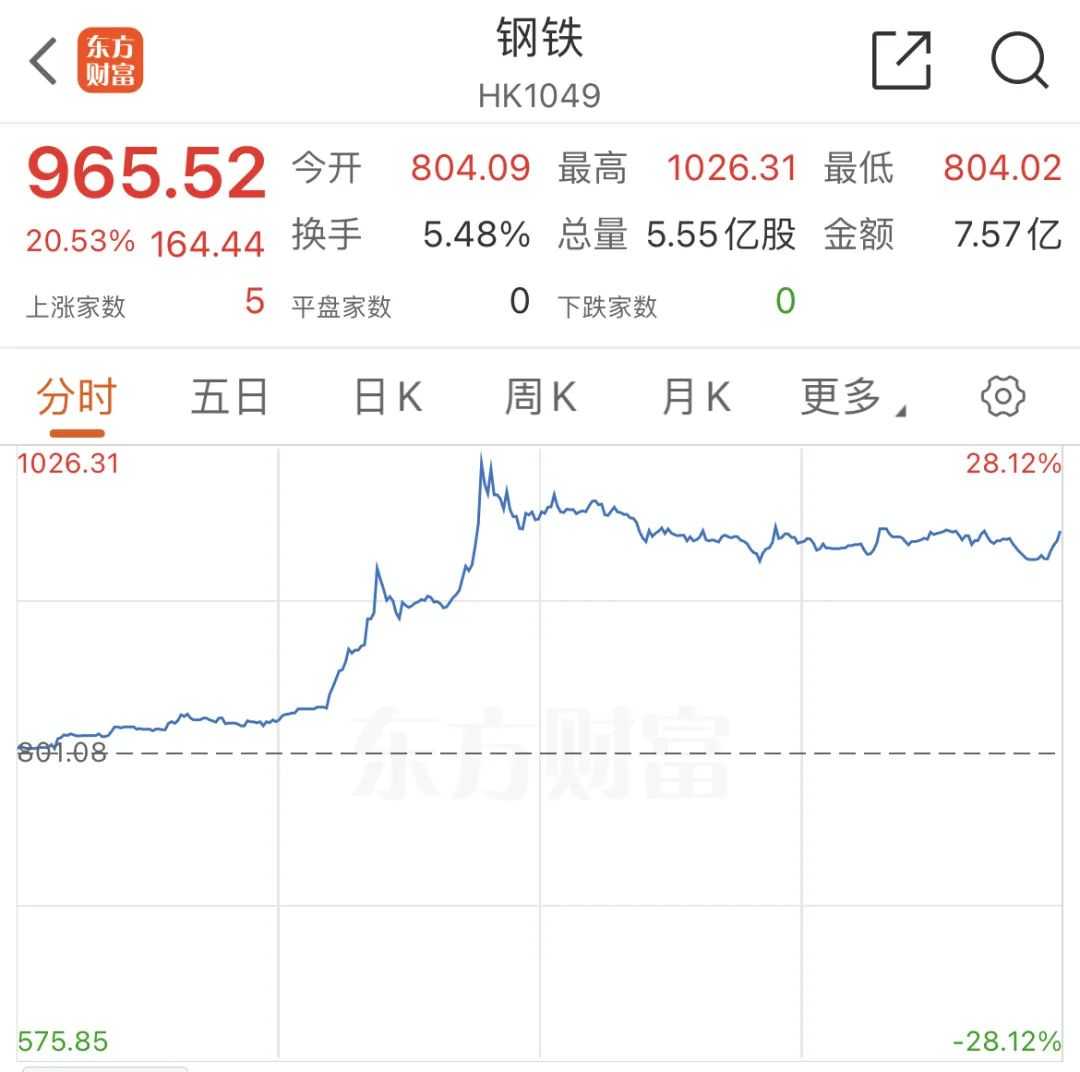Open the search magnifier
This screenshot has height=1072, width=1080.
tap(1019, 60)
